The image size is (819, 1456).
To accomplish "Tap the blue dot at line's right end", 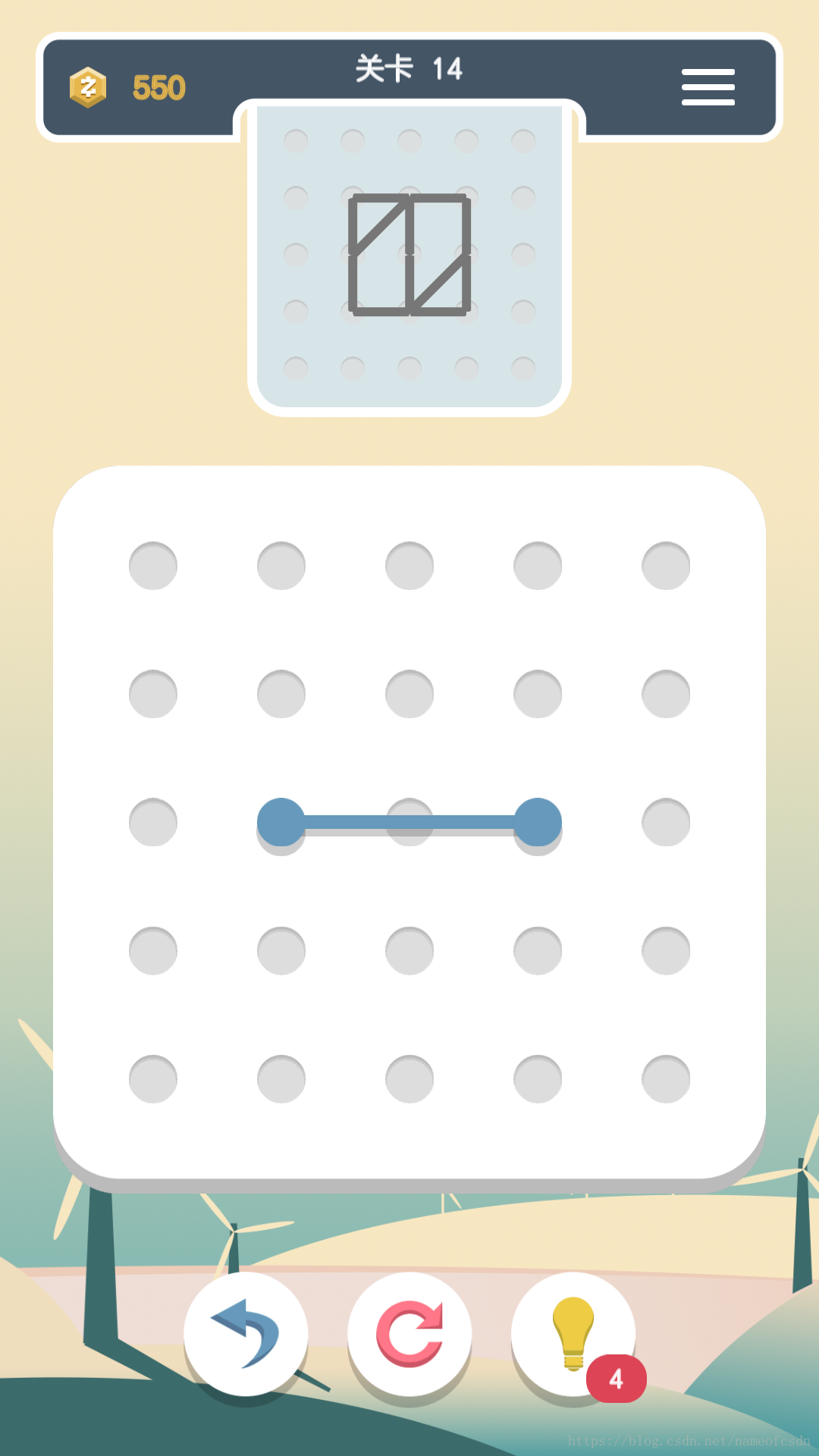I will pyautogui.click(x=538, y=822).
